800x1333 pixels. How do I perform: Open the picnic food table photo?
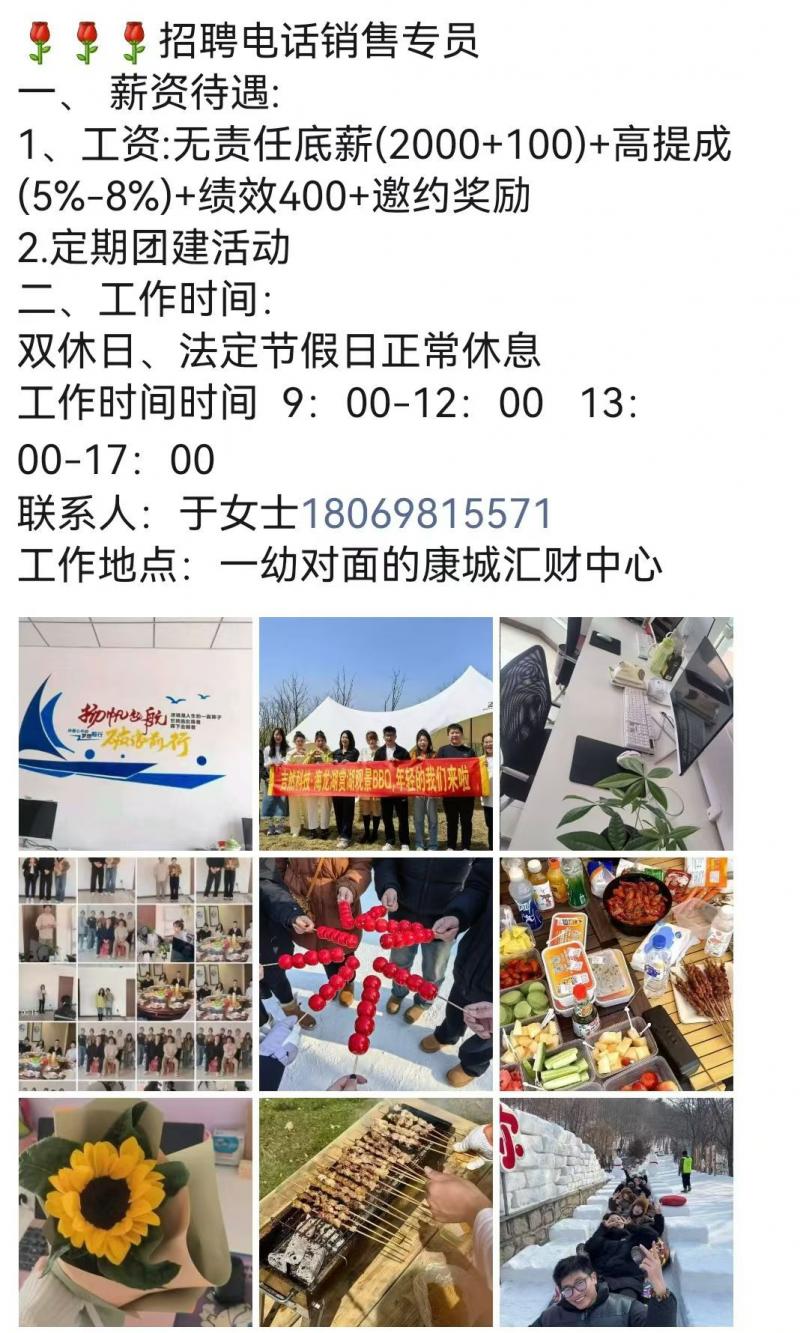[x=617, y=974]
